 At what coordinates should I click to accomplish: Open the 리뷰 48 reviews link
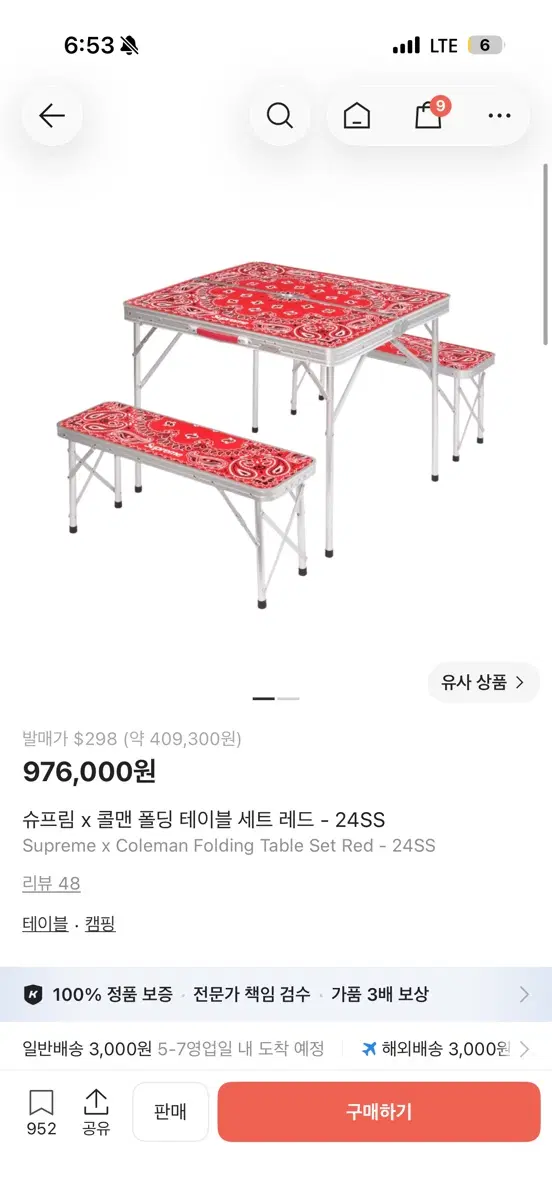coord(51,884)
